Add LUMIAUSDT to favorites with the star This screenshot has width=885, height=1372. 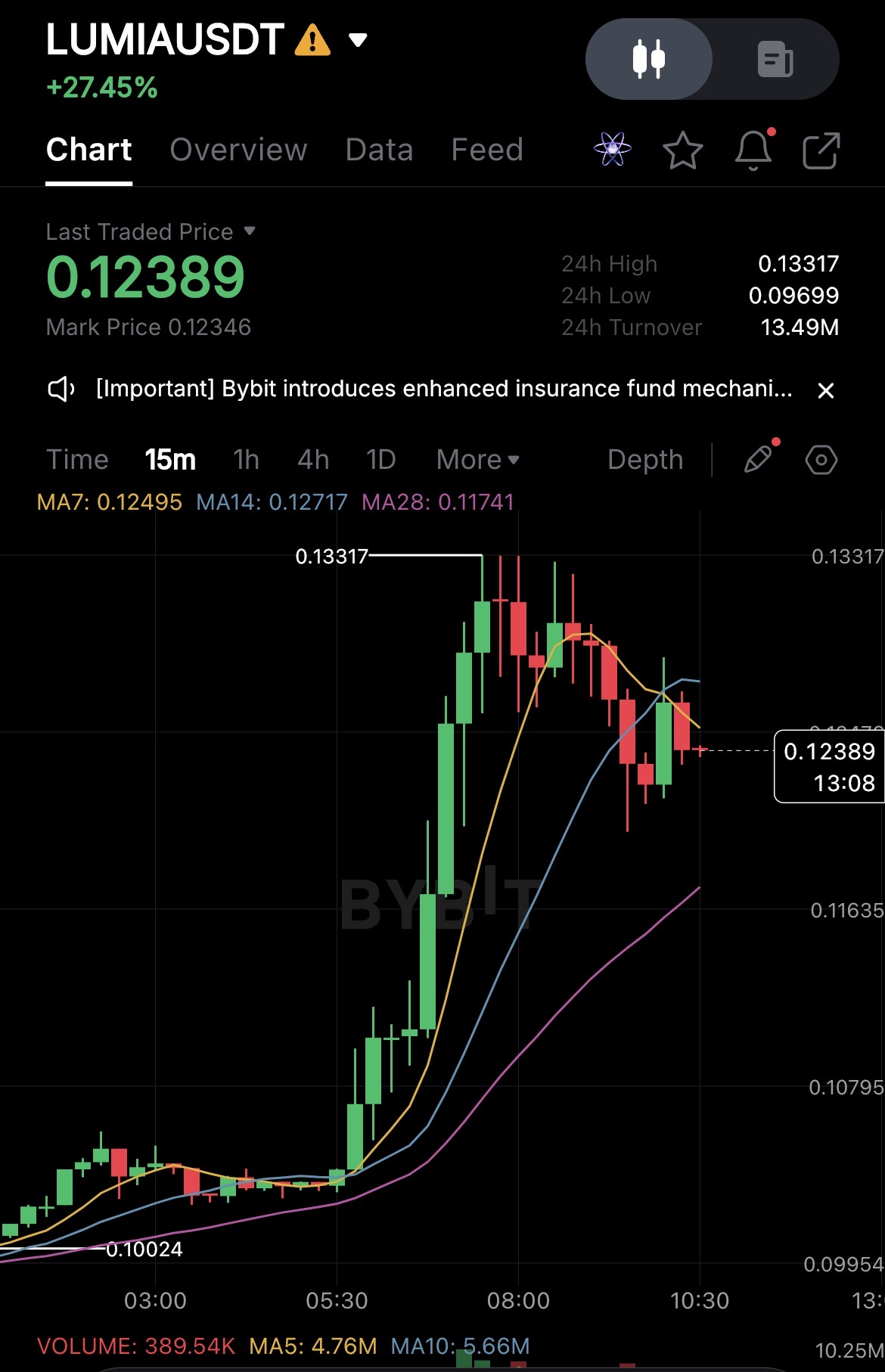(682, 150)
